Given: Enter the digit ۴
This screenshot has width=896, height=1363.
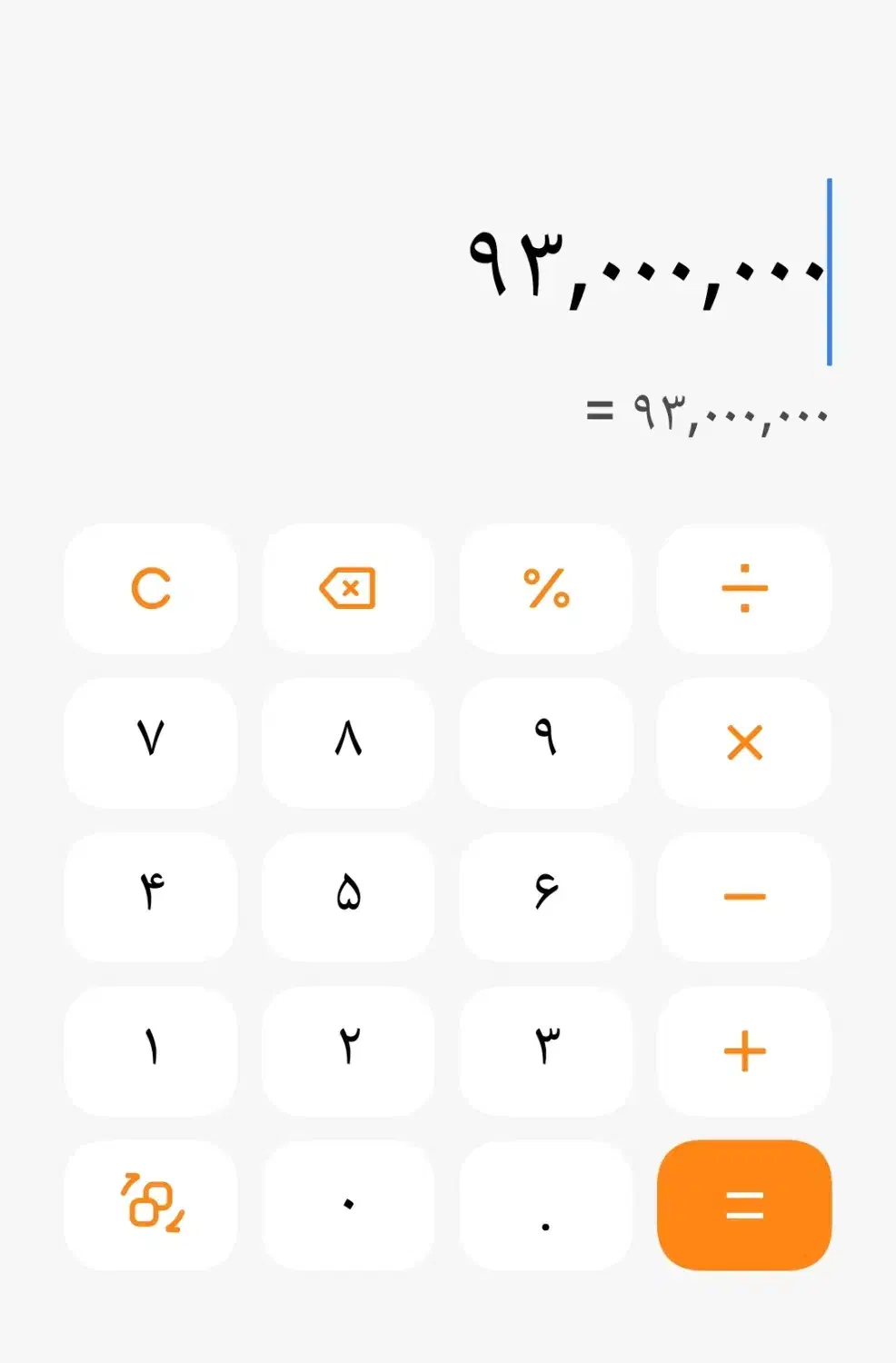Looking at the screenshot, I should (x=151, y=897).
